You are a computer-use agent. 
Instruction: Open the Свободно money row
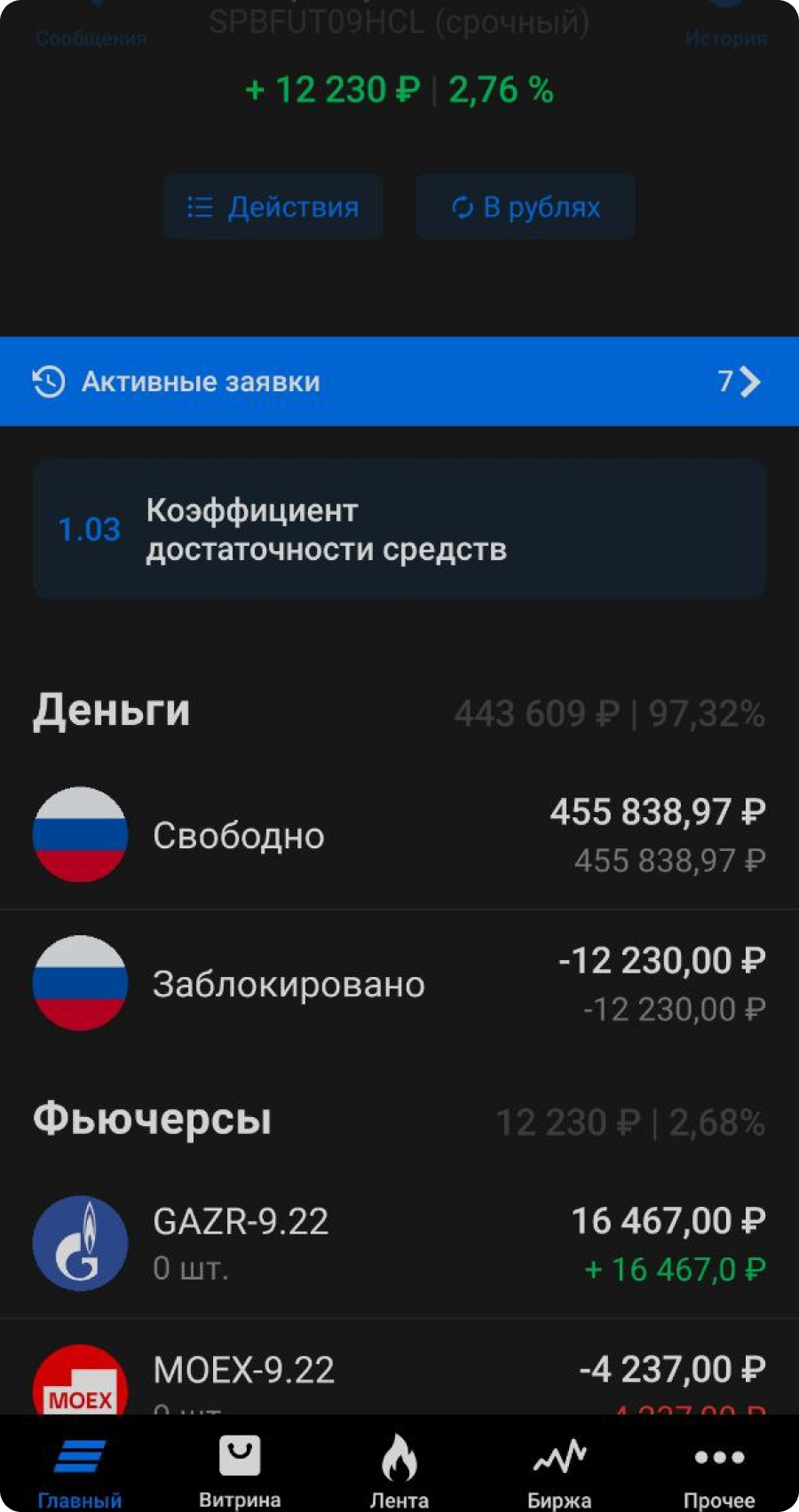click(399, 835)
